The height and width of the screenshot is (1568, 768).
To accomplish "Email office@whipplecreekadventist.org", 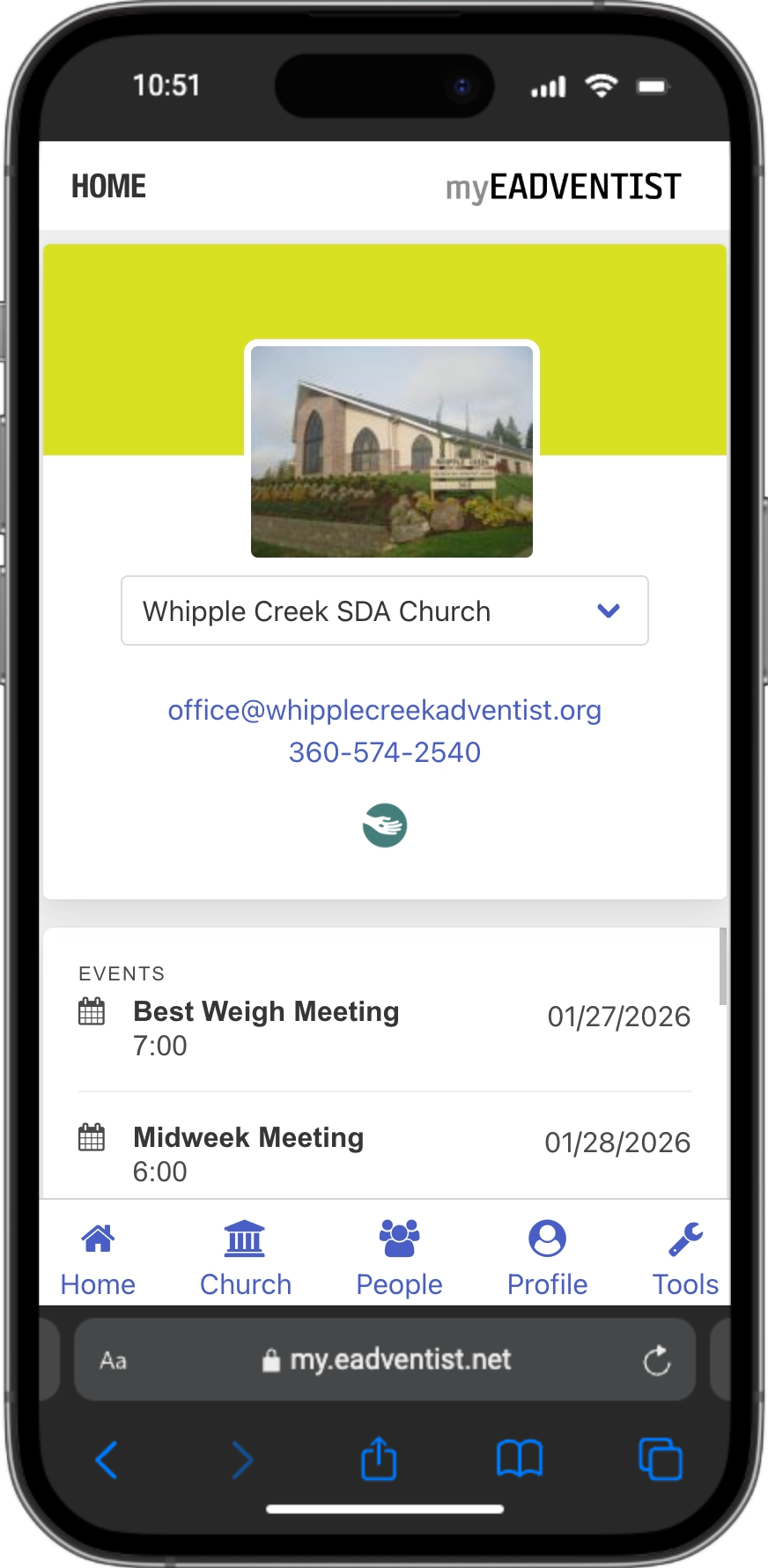I will (384, 710).
